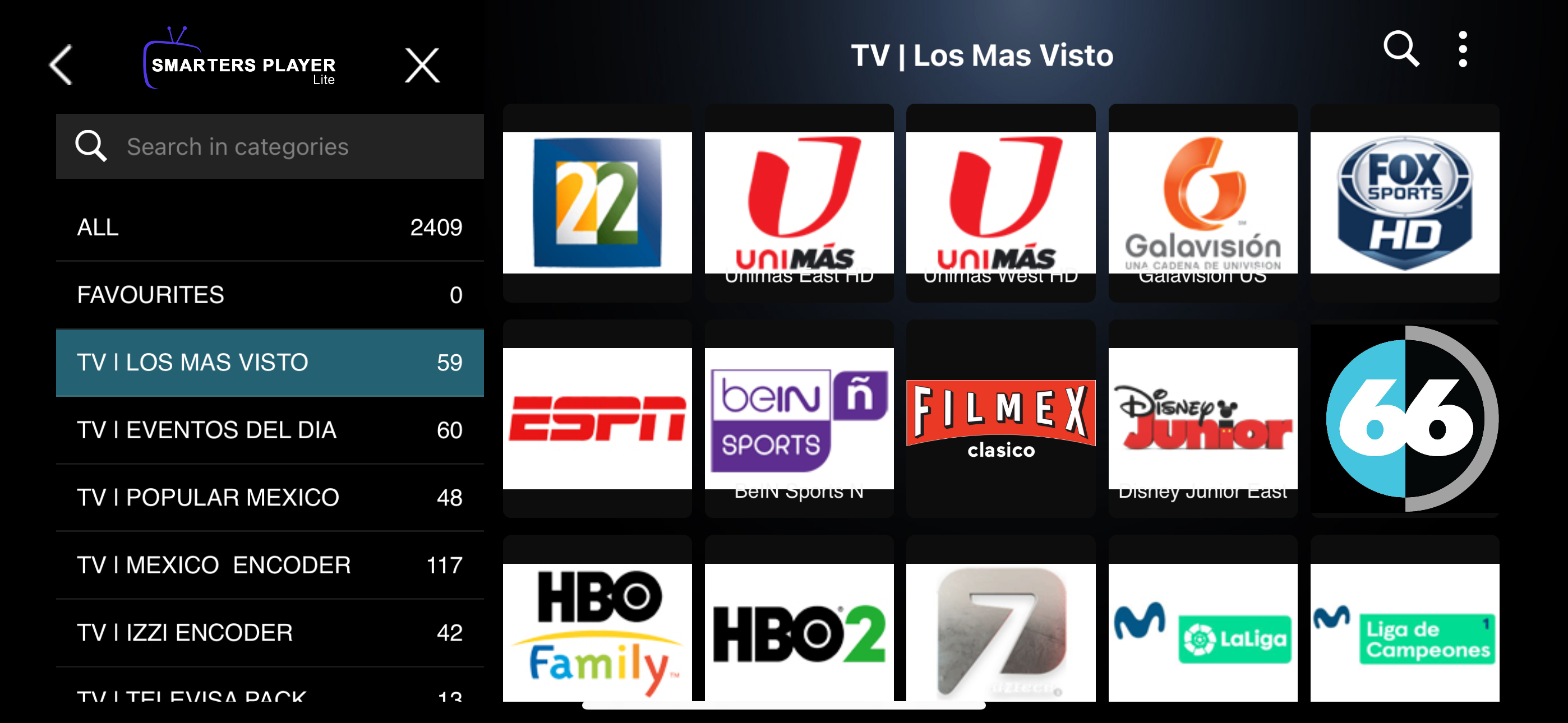The width and height of the screenshot is (1568, 723).
Task: Go back using the left arrow
Action: (x=61, y=64)
